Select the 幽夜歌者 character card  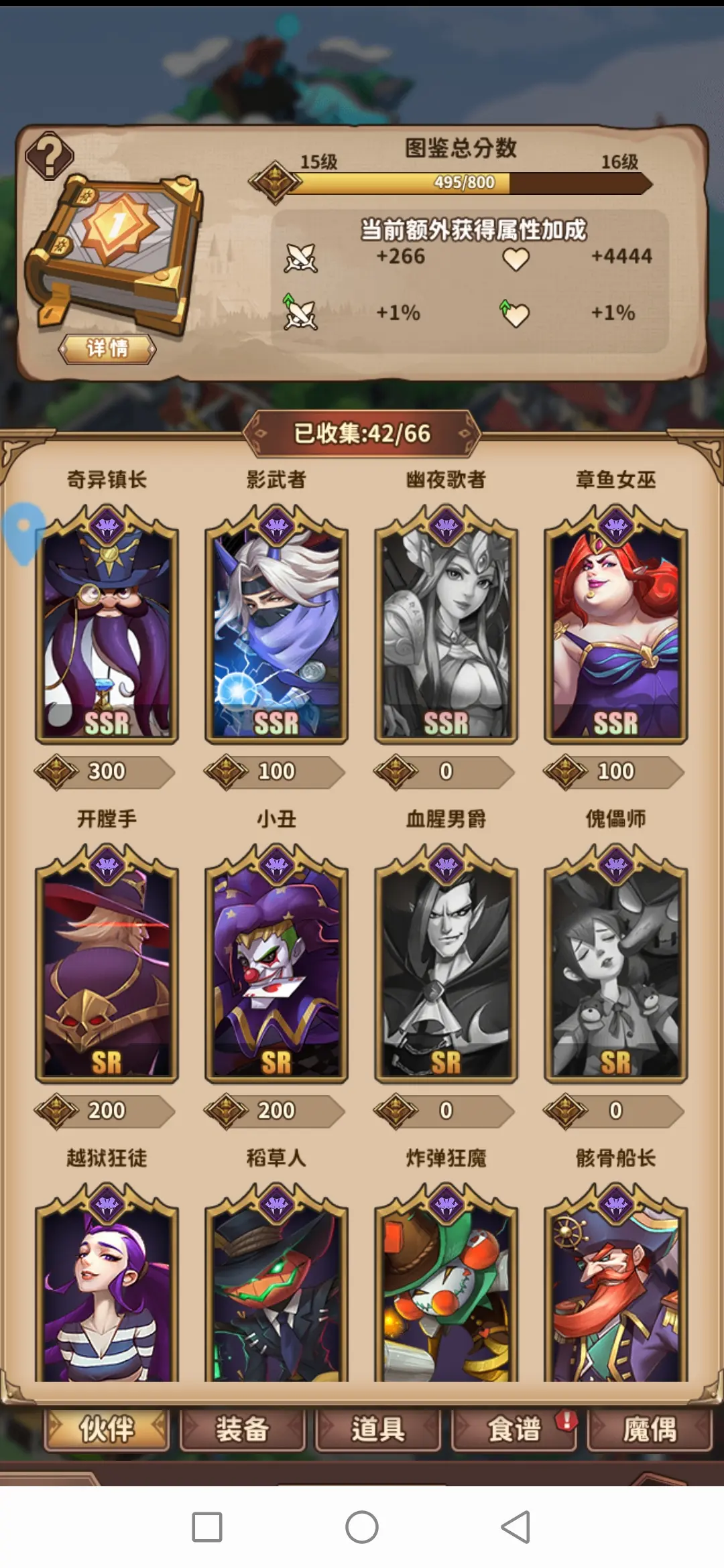click(x=446, y=630)
